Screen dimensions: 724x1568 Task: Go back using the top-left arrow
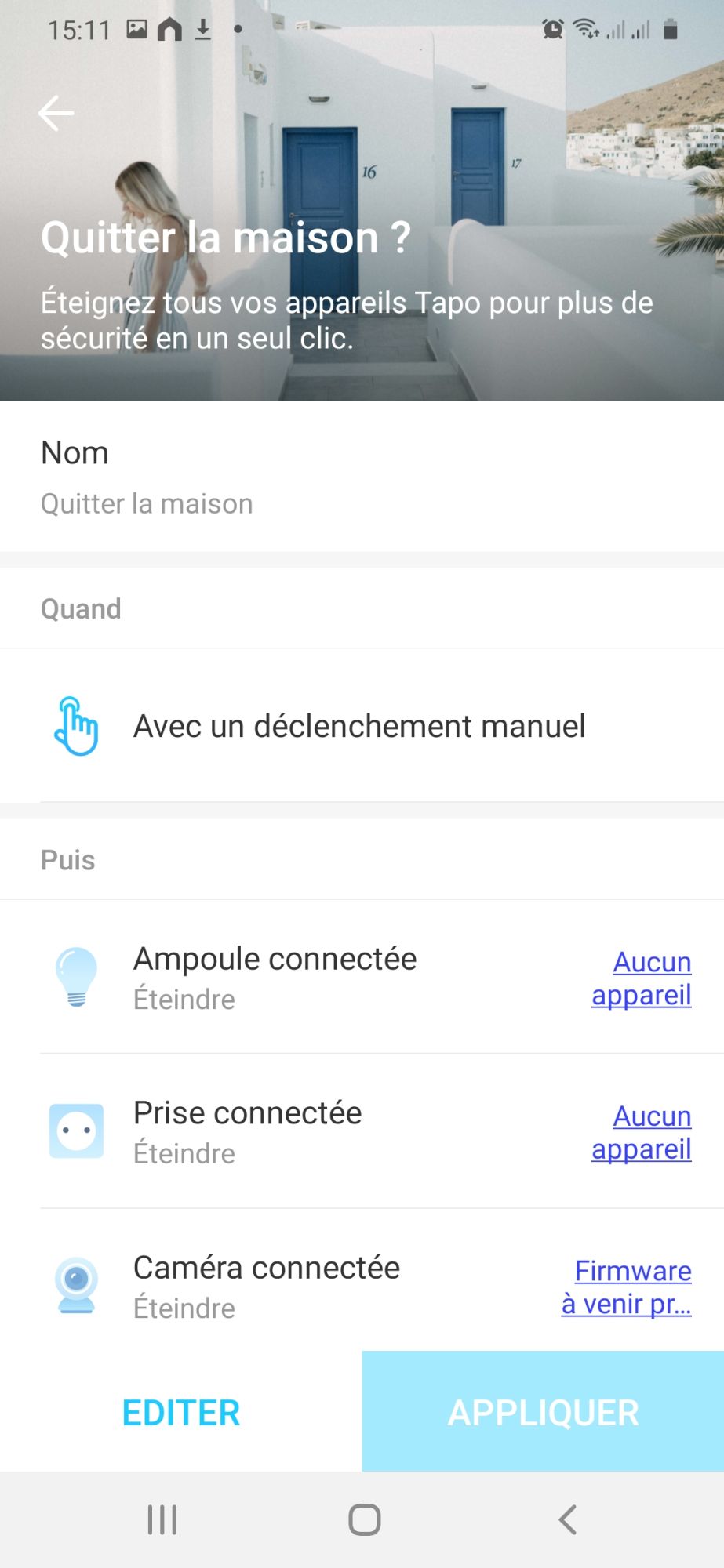[56, 113]
